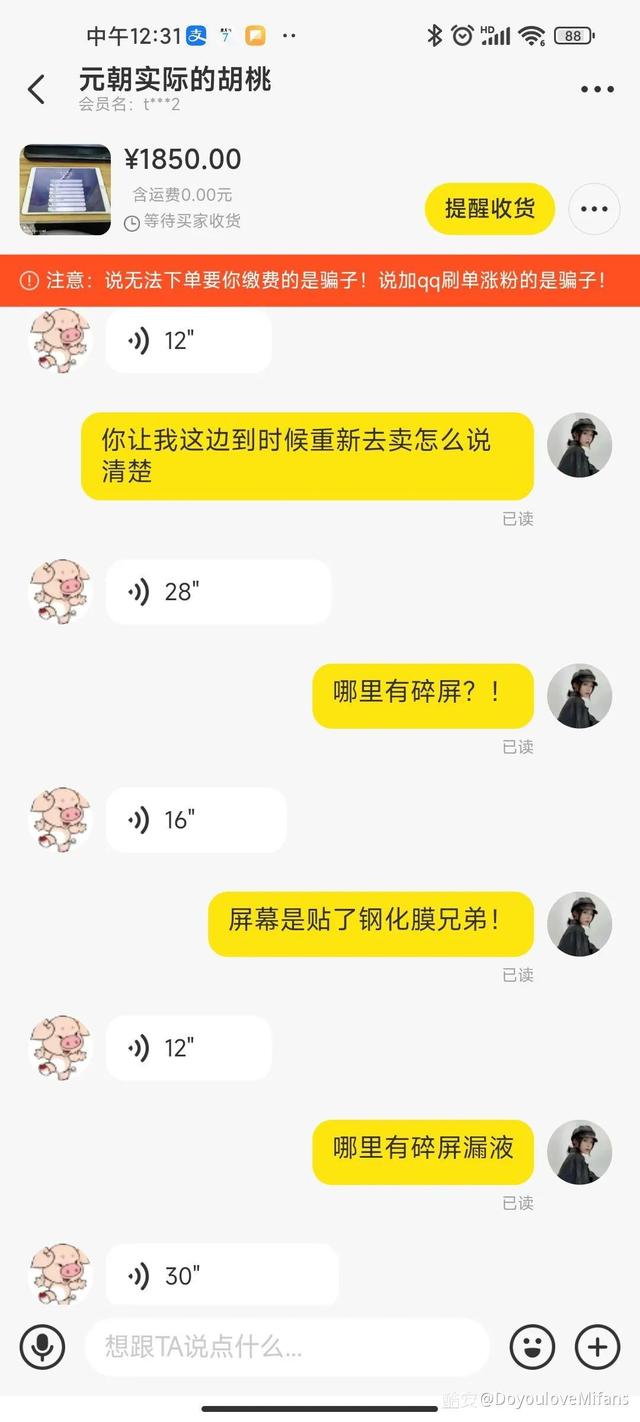Open the emoji picker
This screenshot has width=640, height=1422.
(x=532, y=1347)
